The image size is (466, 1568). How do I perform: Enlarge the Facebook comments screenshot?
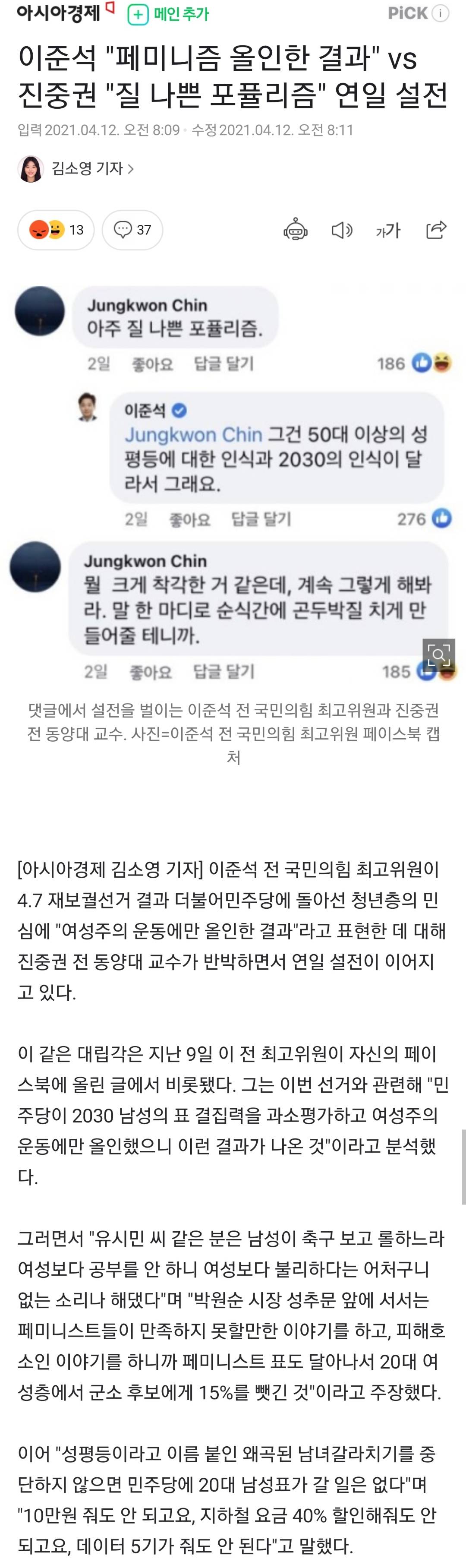(439, 654)
